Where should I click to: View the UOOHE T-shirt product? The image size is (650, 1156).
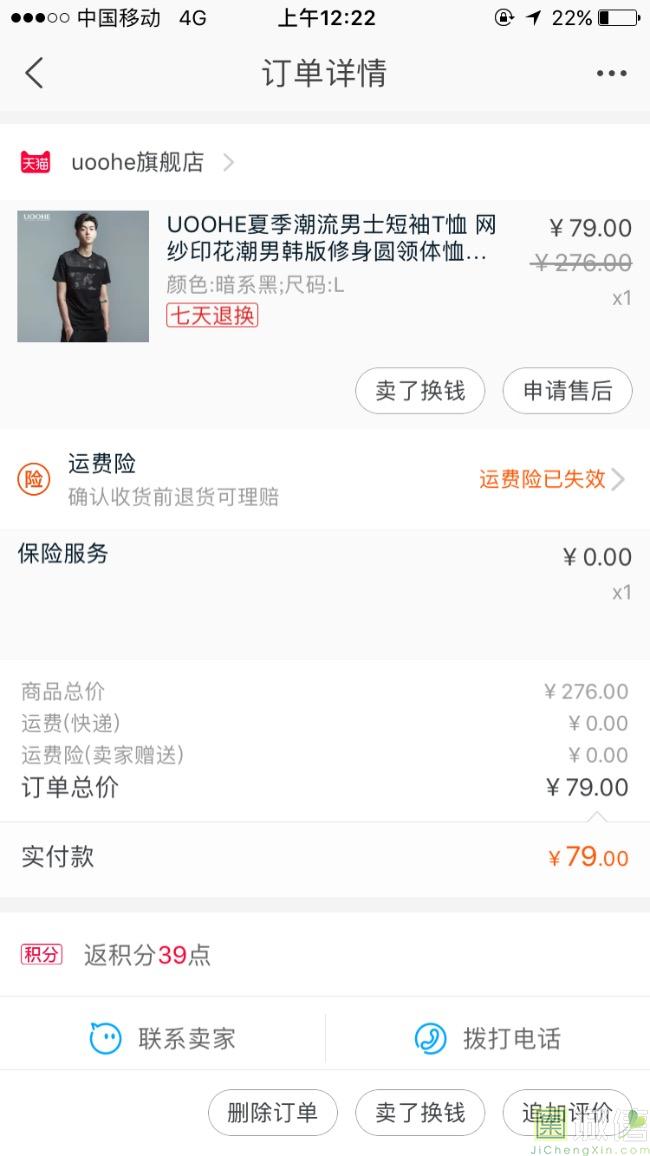click(330, 238)
